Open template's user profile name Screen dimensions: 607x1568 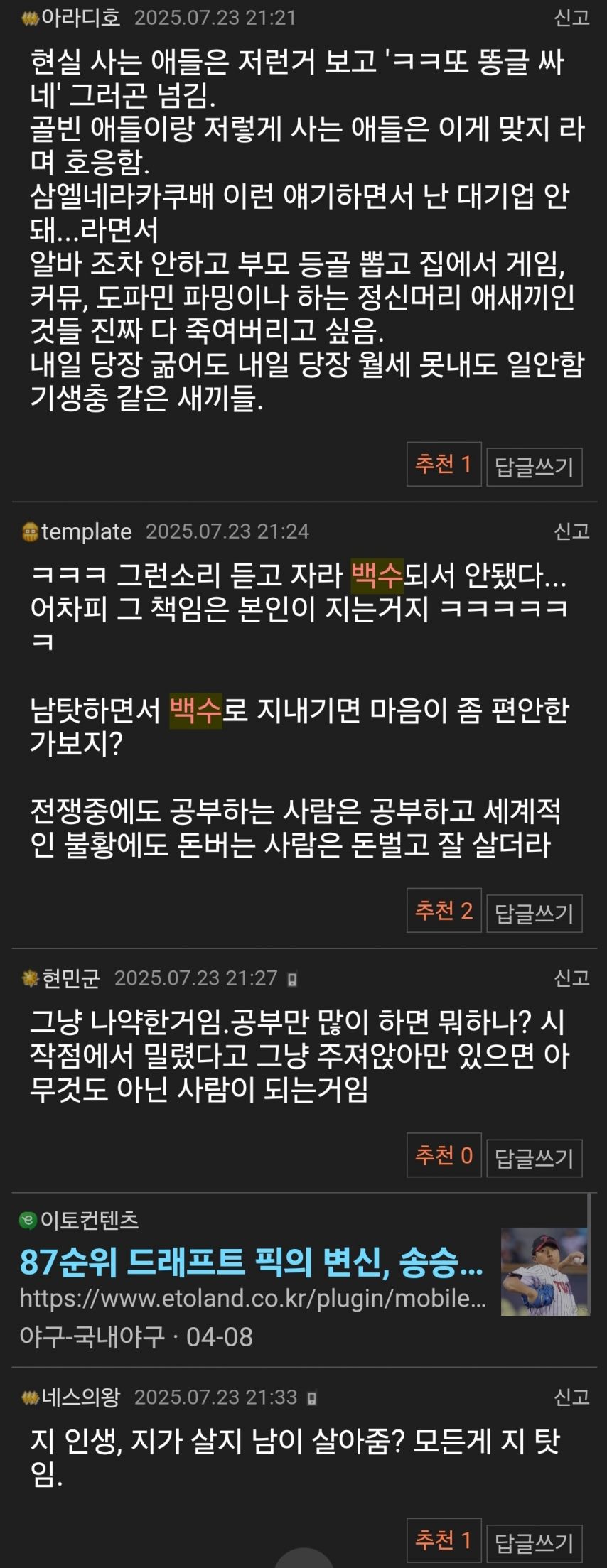pyautogui.click(x=86, y=531)
